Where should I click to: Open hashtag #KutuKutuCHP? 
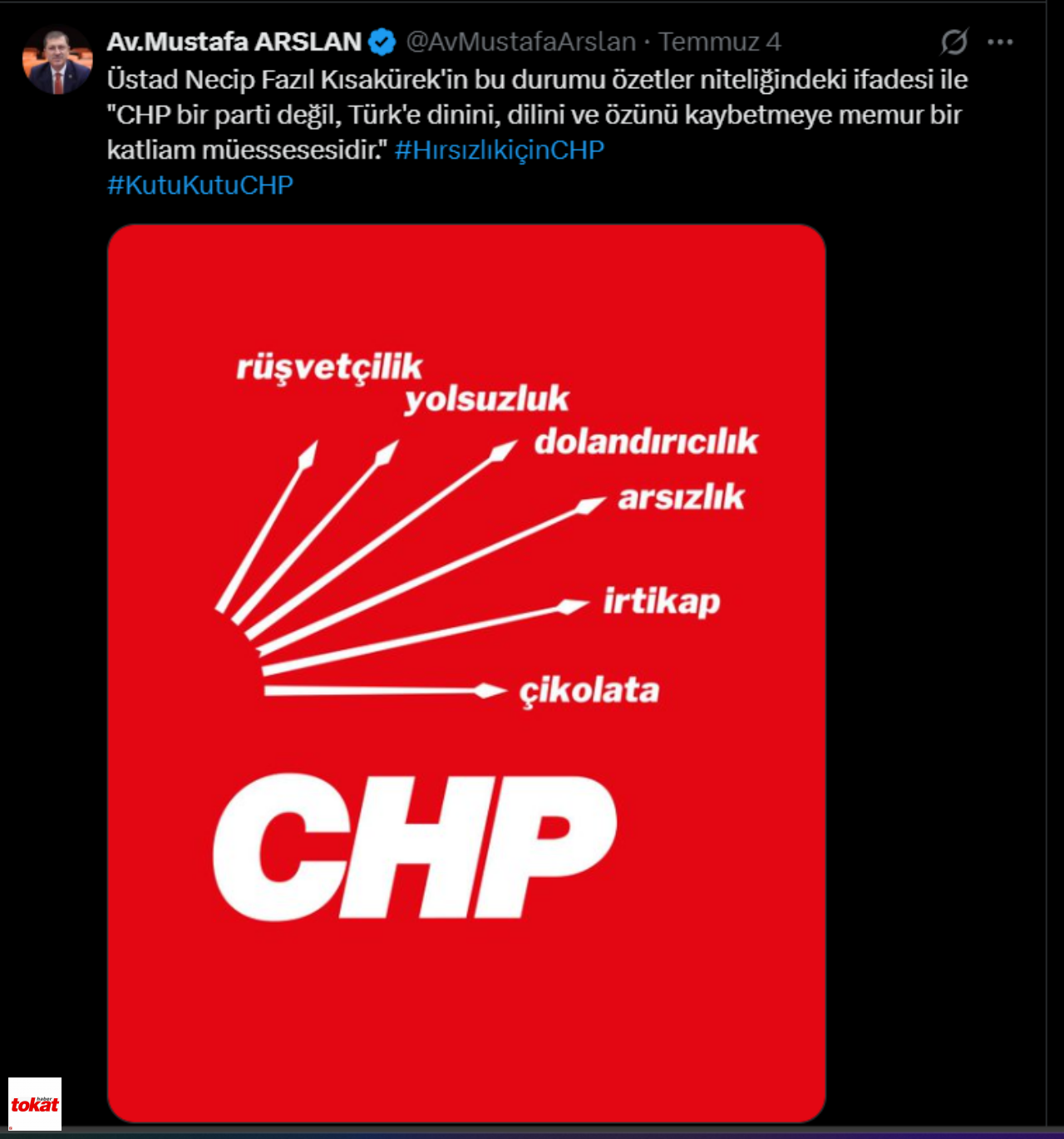(x=199, y=185)
